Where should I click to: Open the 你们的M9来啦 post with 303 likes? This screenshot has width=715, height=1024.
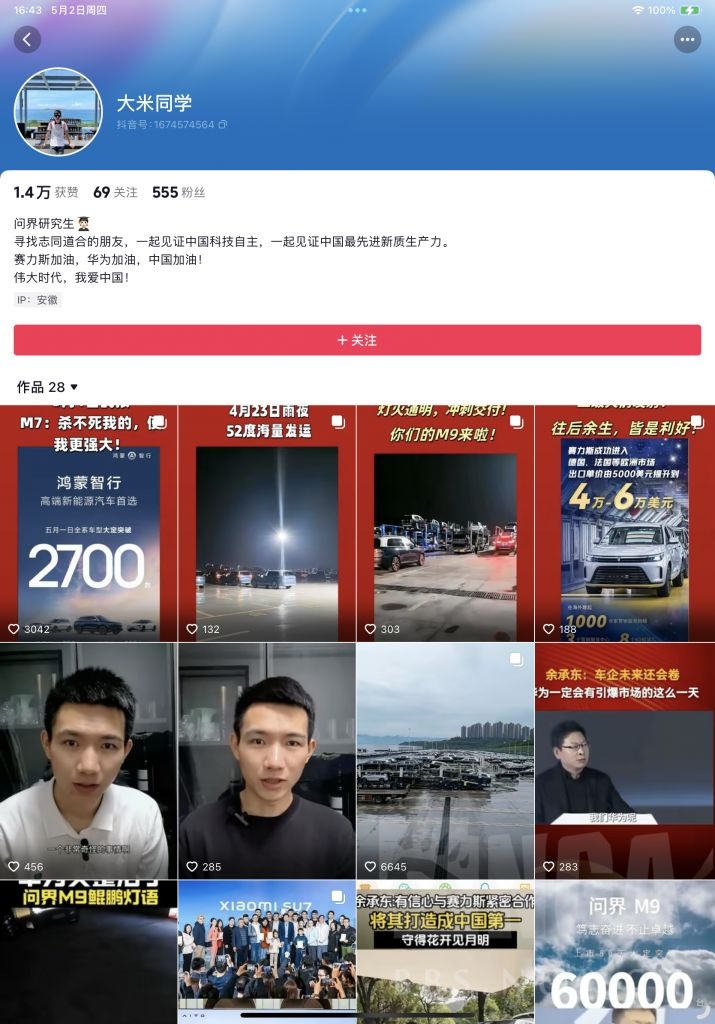(445, 524)
